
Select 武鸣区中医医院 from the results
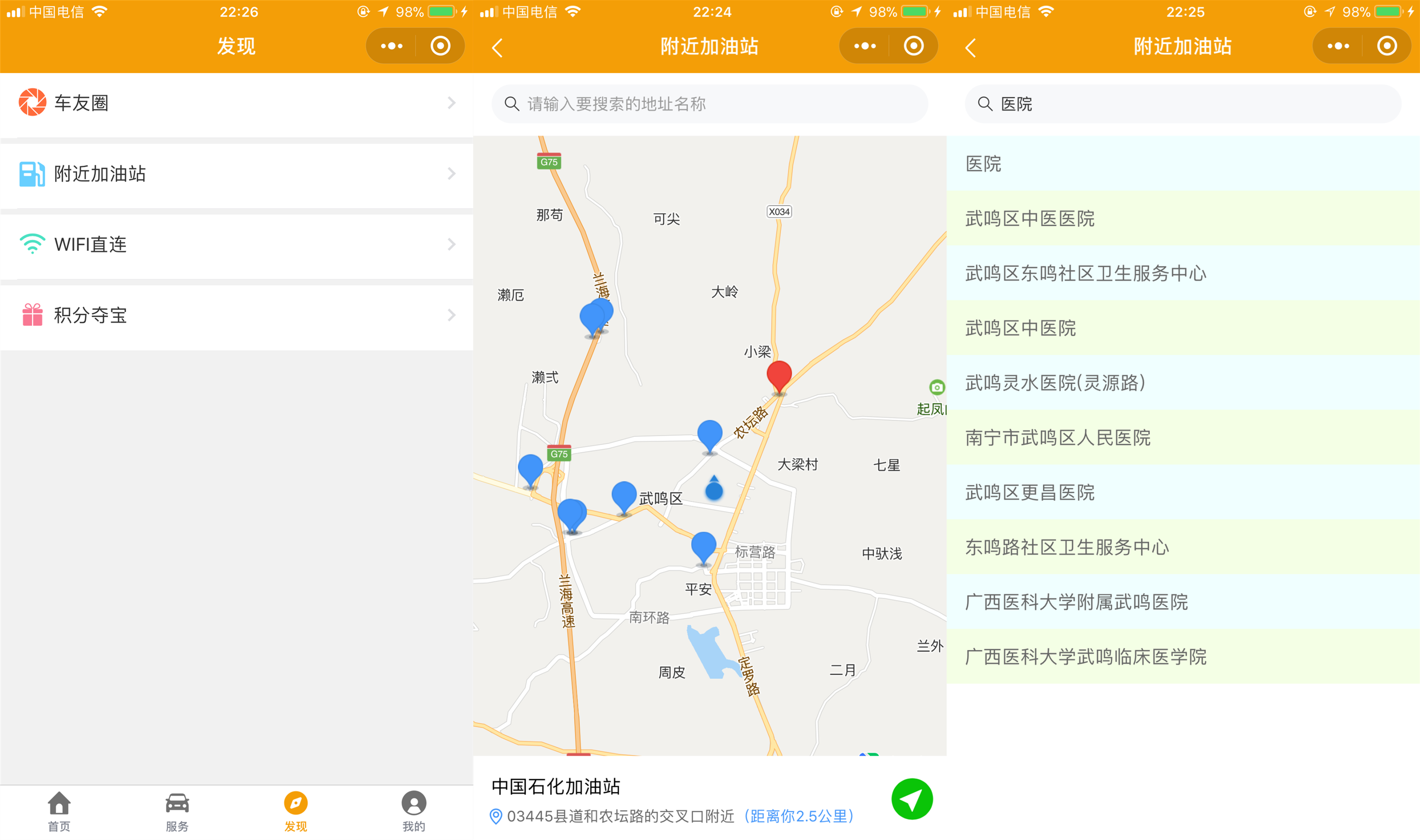point(1183,218)
